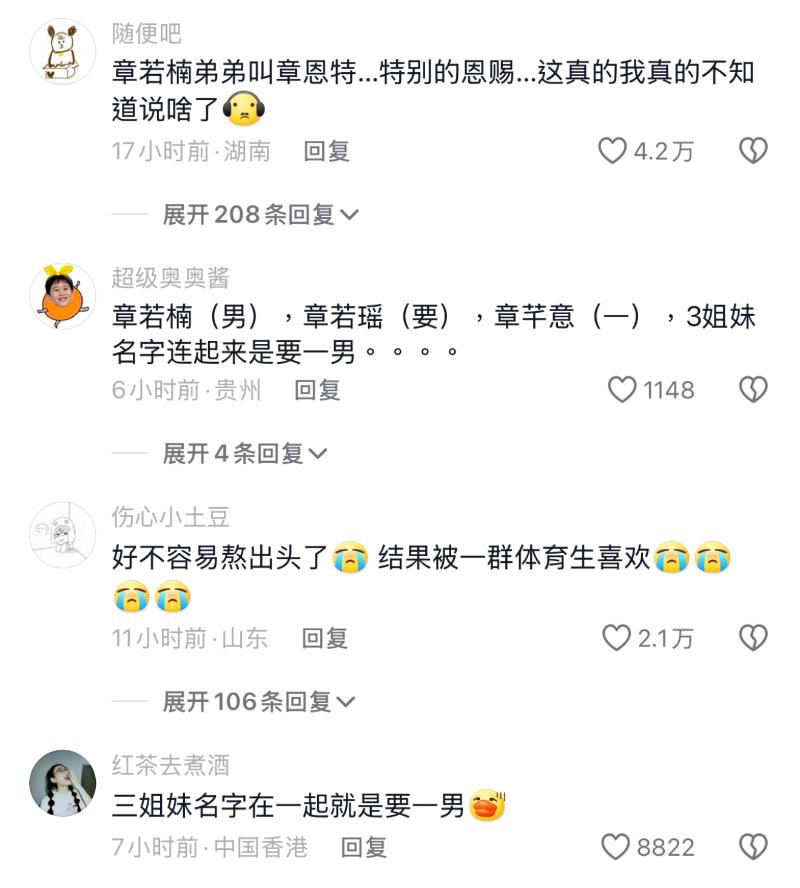Open 超级奥奥酱's profile avatar
800x888 pixels.
(x=62, y=296)
